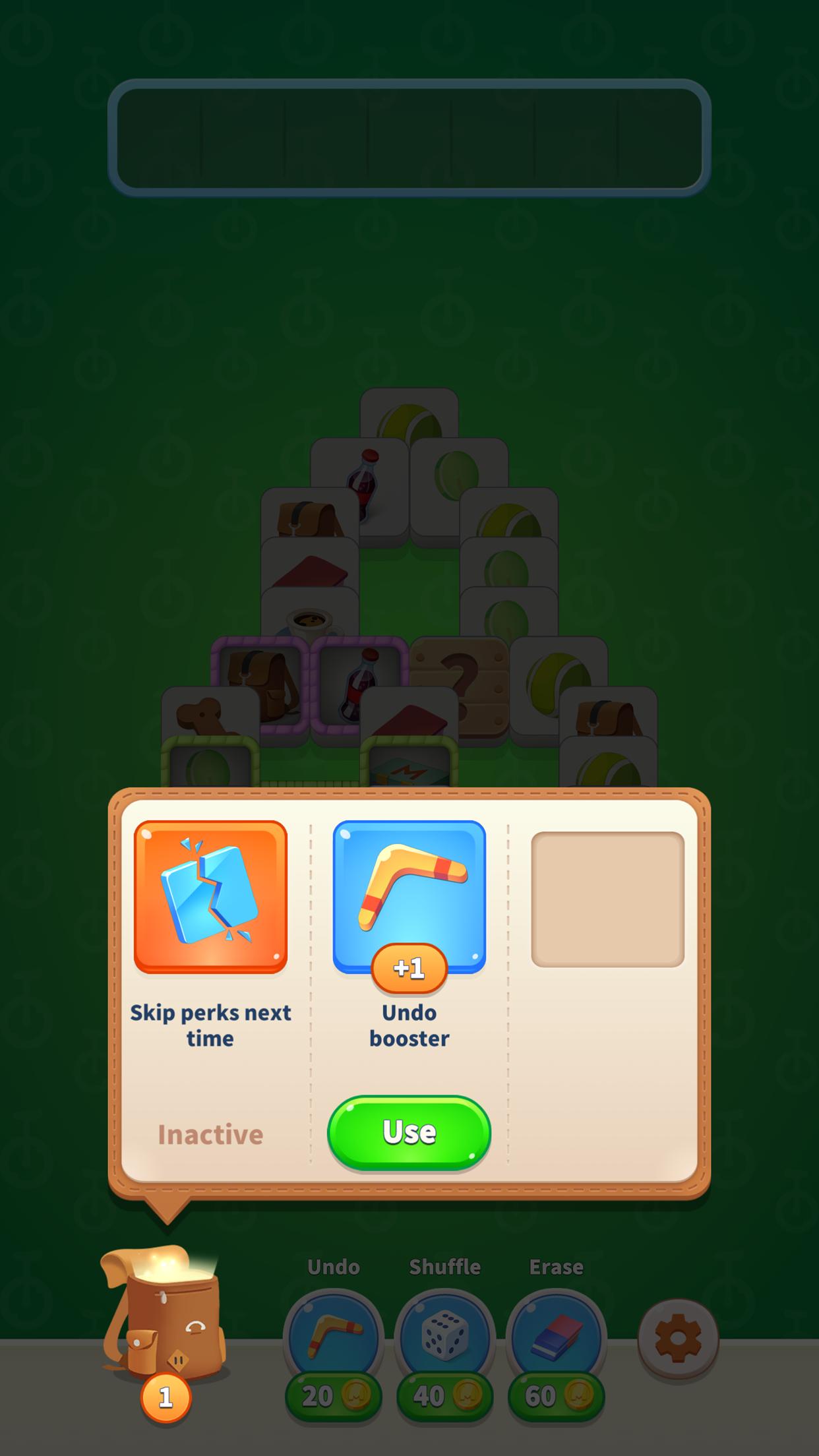This screenshot has height=1456, width=819.
Task: Activate the Erase booster
Action: click(556, 1337)
